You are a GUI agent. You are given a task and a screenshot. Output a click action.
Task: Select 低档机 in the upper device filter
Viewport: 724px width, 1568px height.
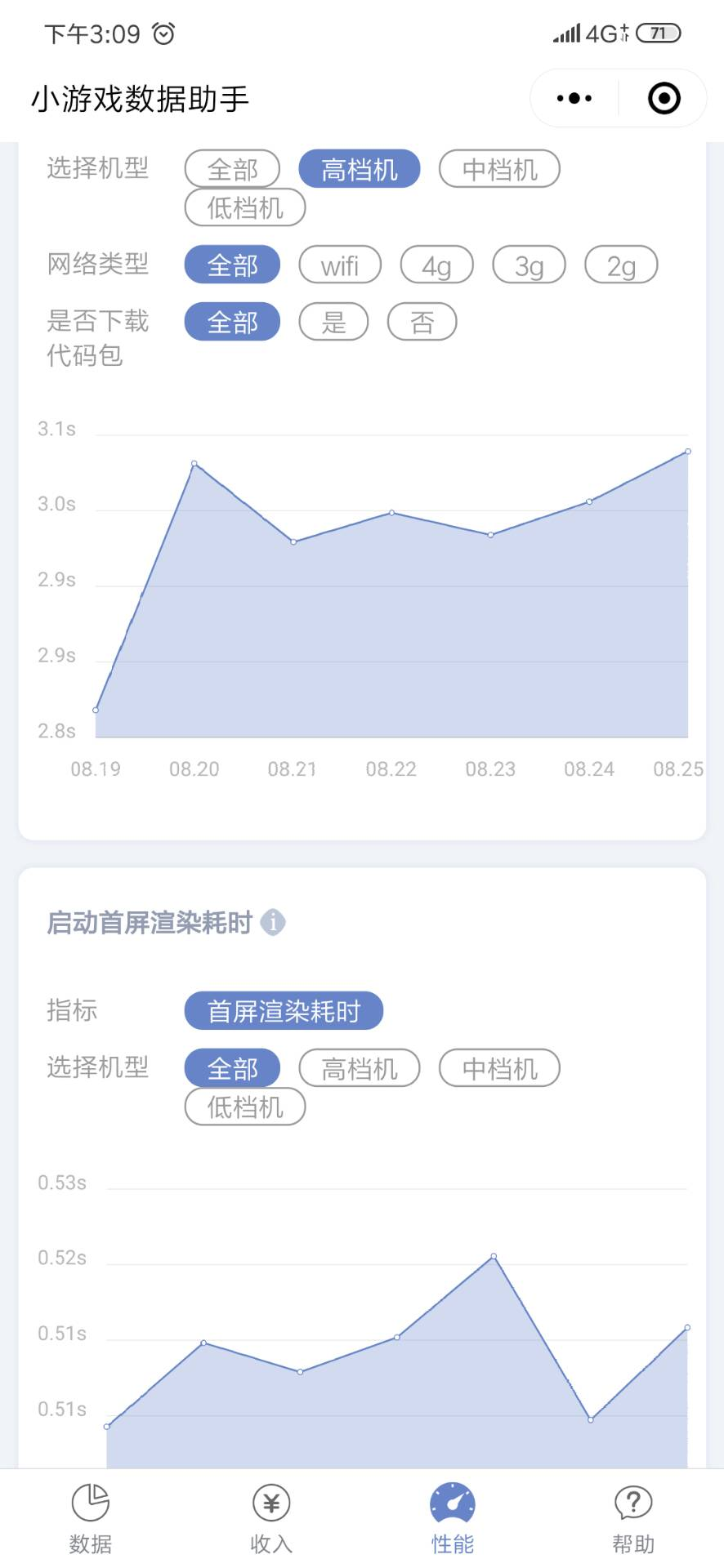(x=245, y=207)
